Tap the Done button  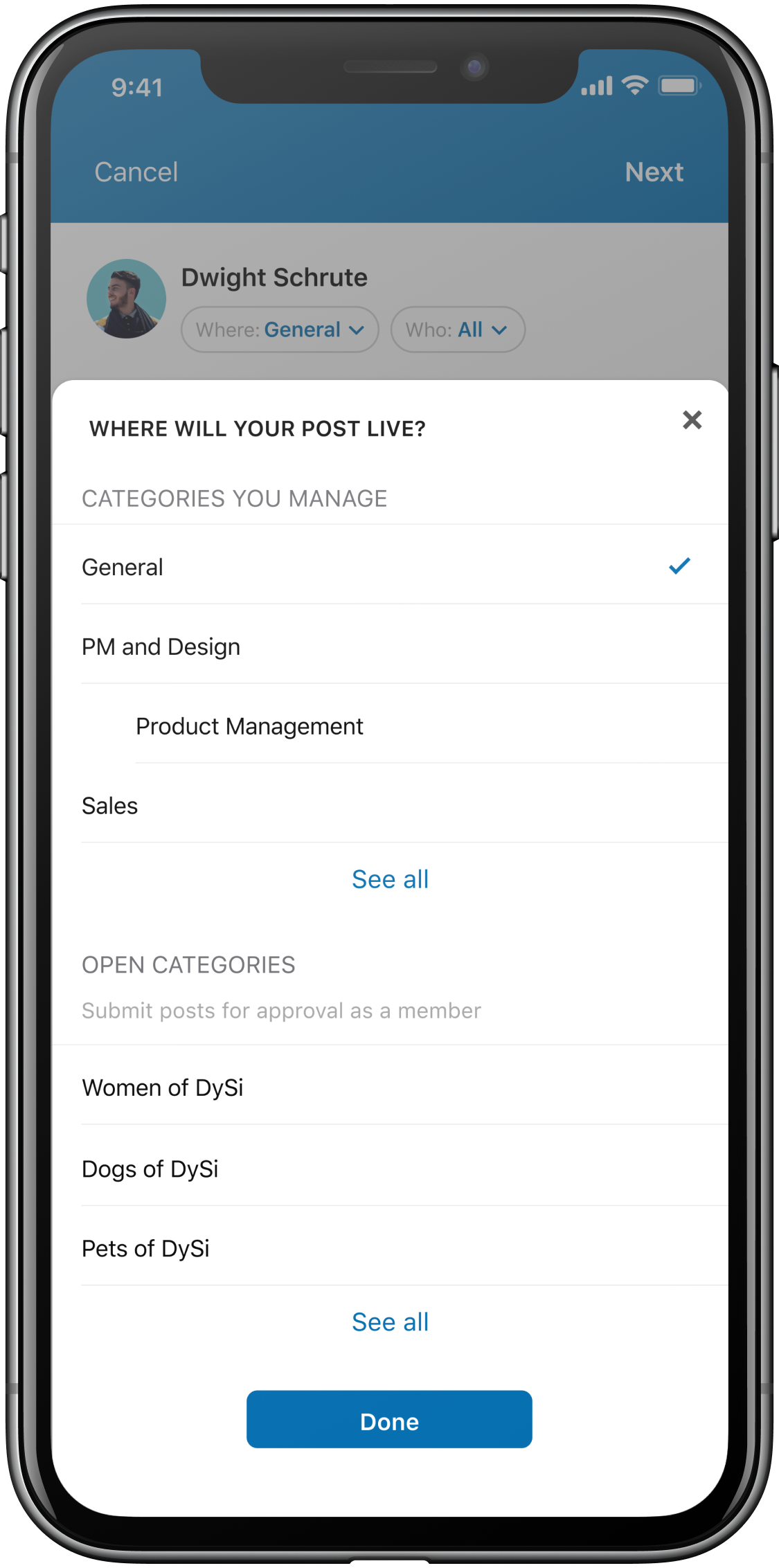tap(389, 1419)
